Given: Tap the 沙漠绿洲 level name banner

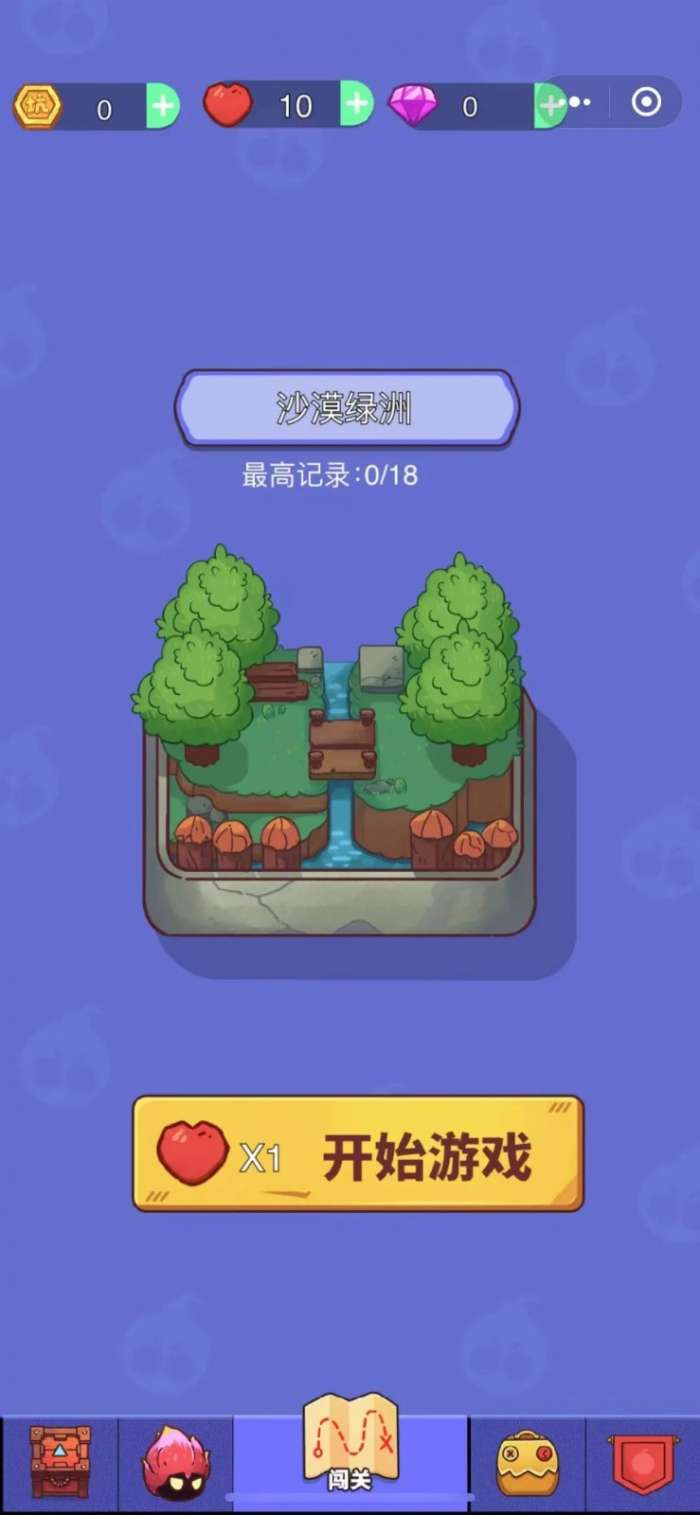Looking at the screenshot, I should click(x=347, y=408).
